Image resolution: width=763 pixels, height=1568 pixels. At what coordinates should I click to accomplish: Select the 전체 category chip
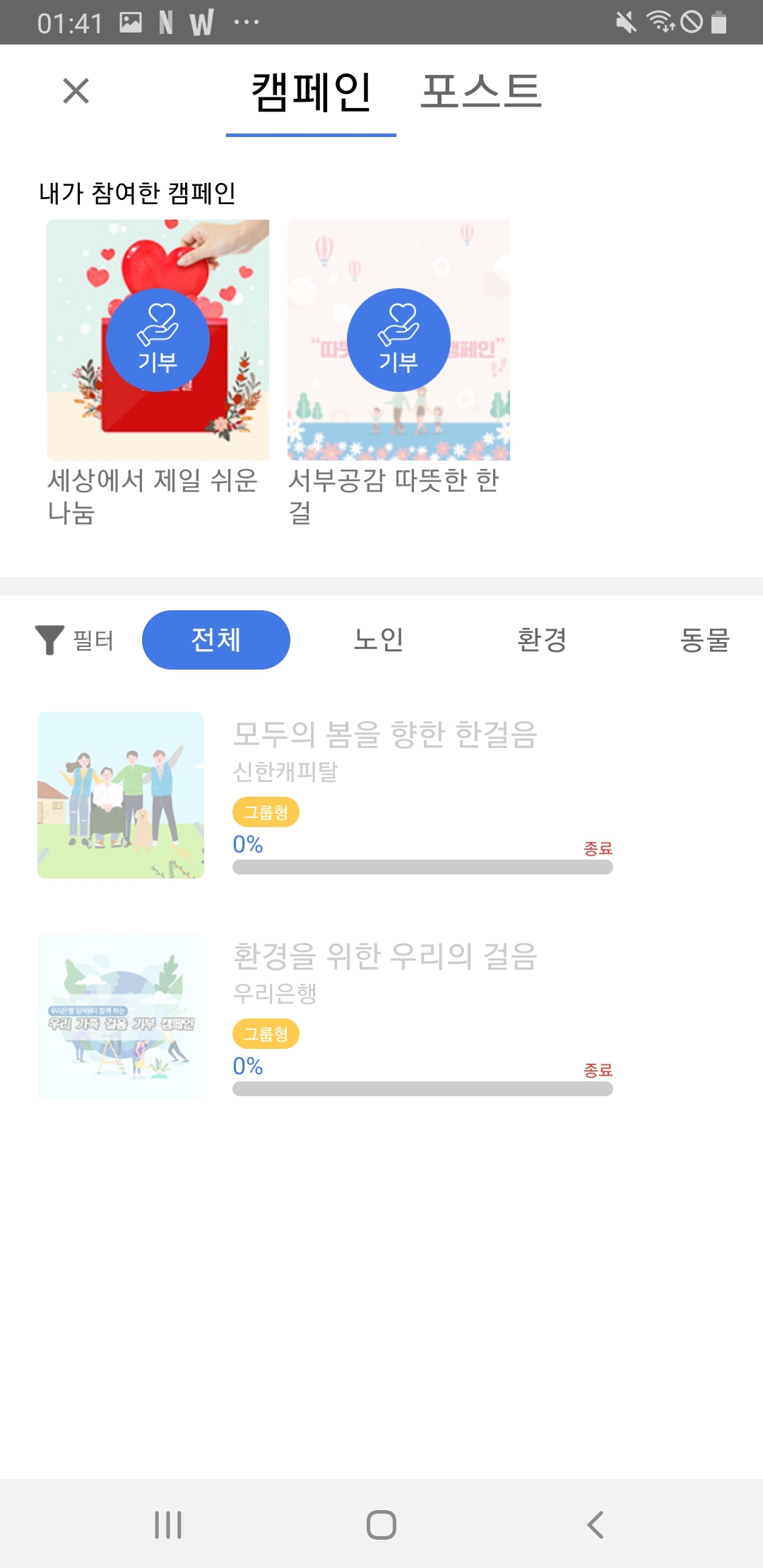216,640
